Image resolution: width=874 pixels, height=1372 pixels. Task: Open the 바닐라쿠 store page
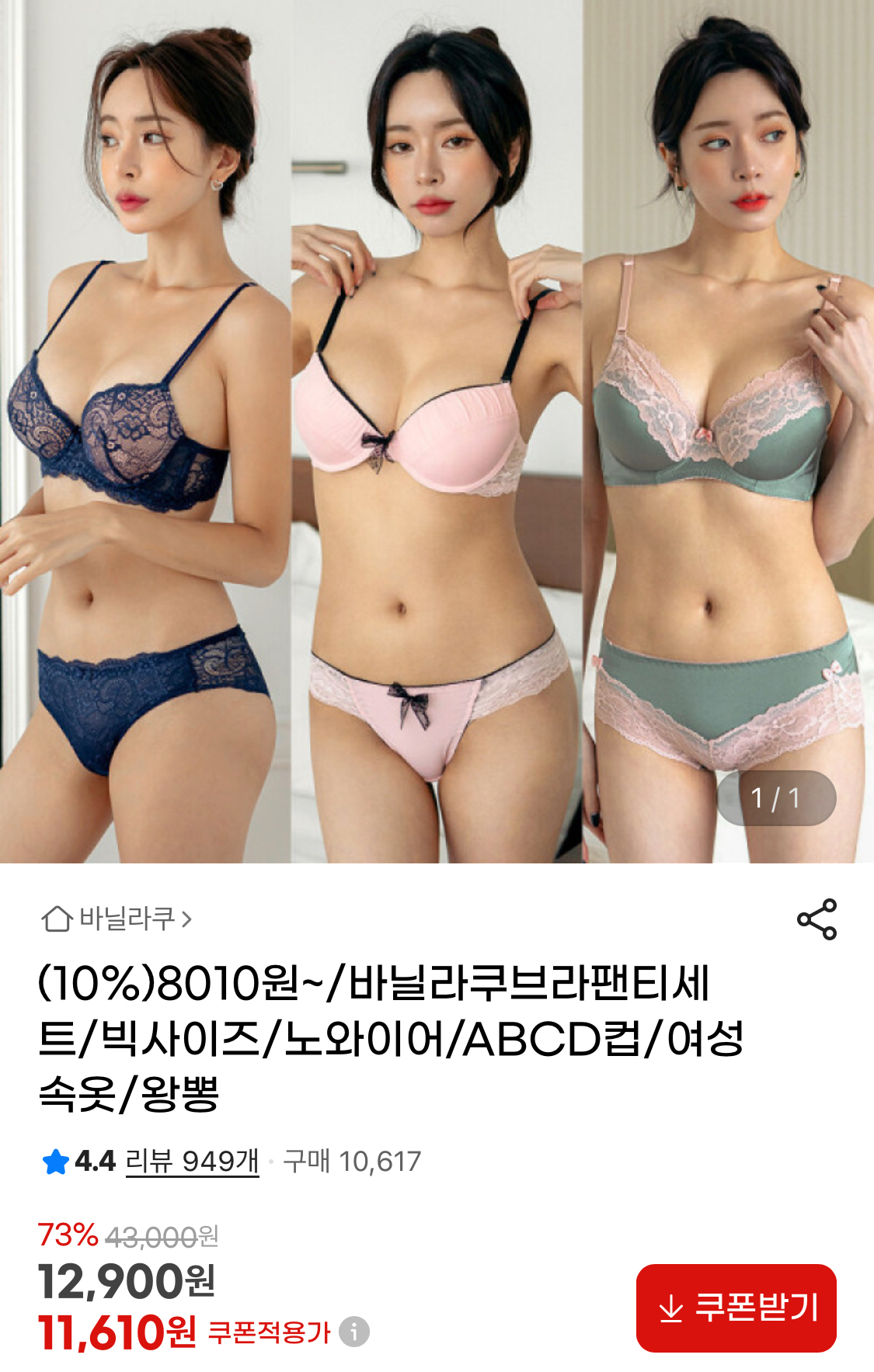(117, 919)
